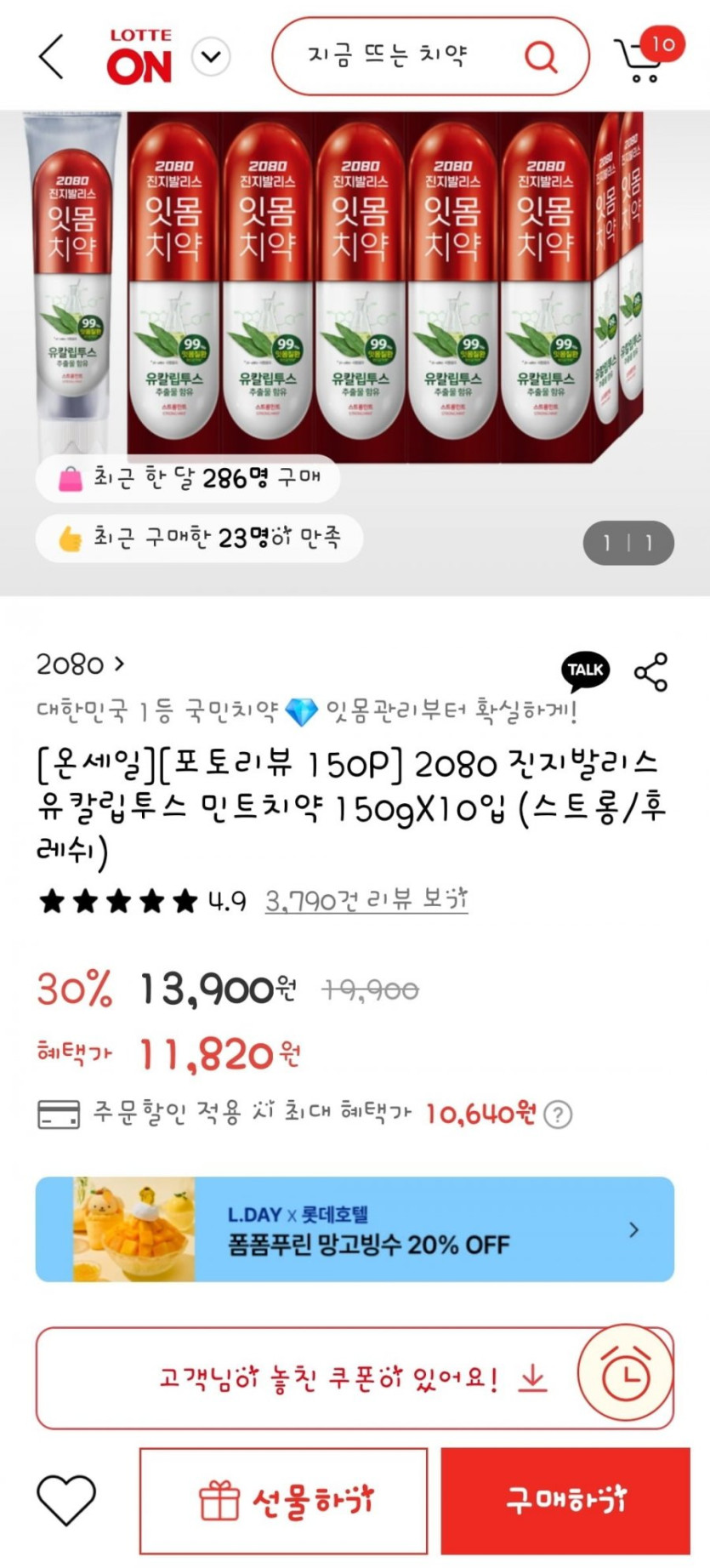
Task: Start a TALK chat inquiry
Action: 585,670
